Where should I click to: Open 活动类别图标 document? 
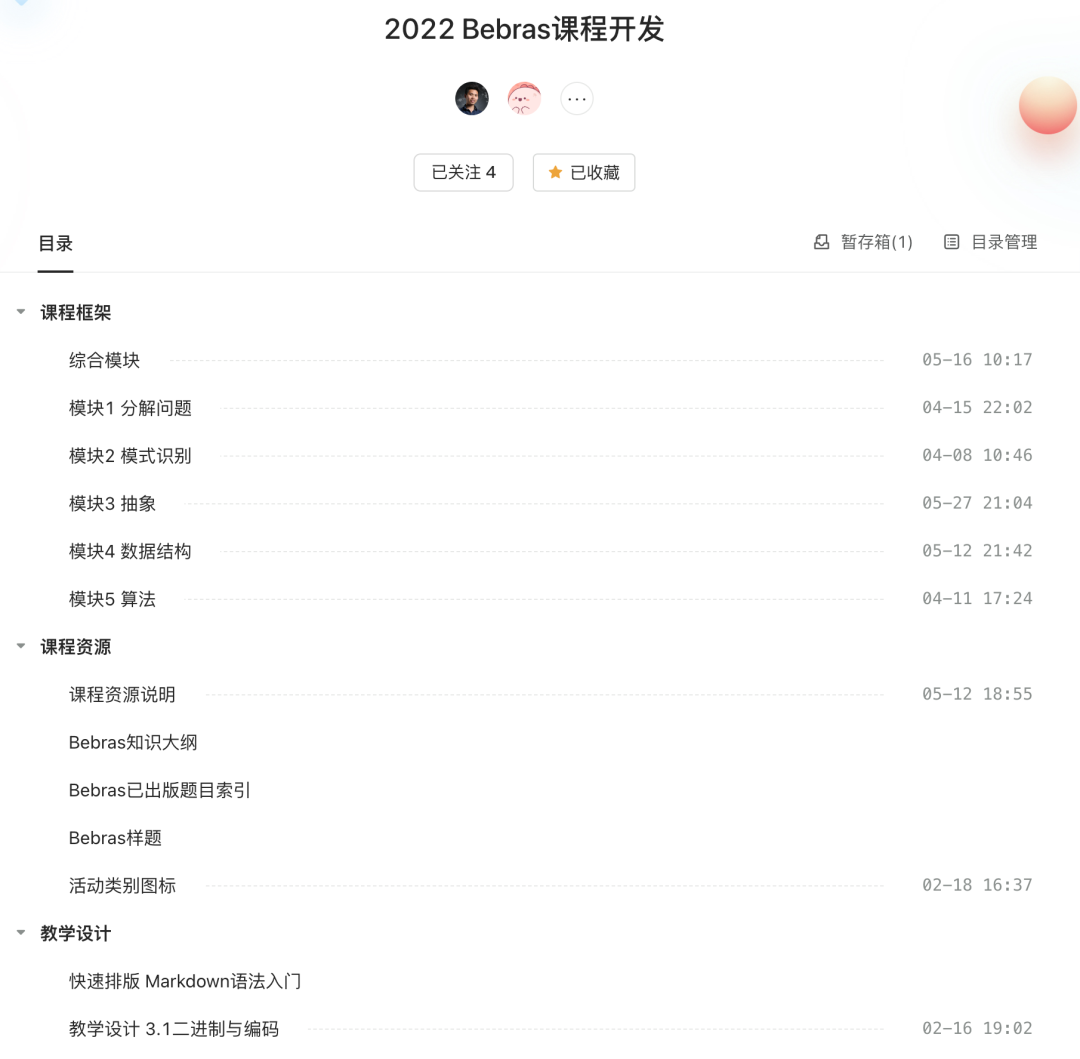pyautogui.click(x=122, y=885)
